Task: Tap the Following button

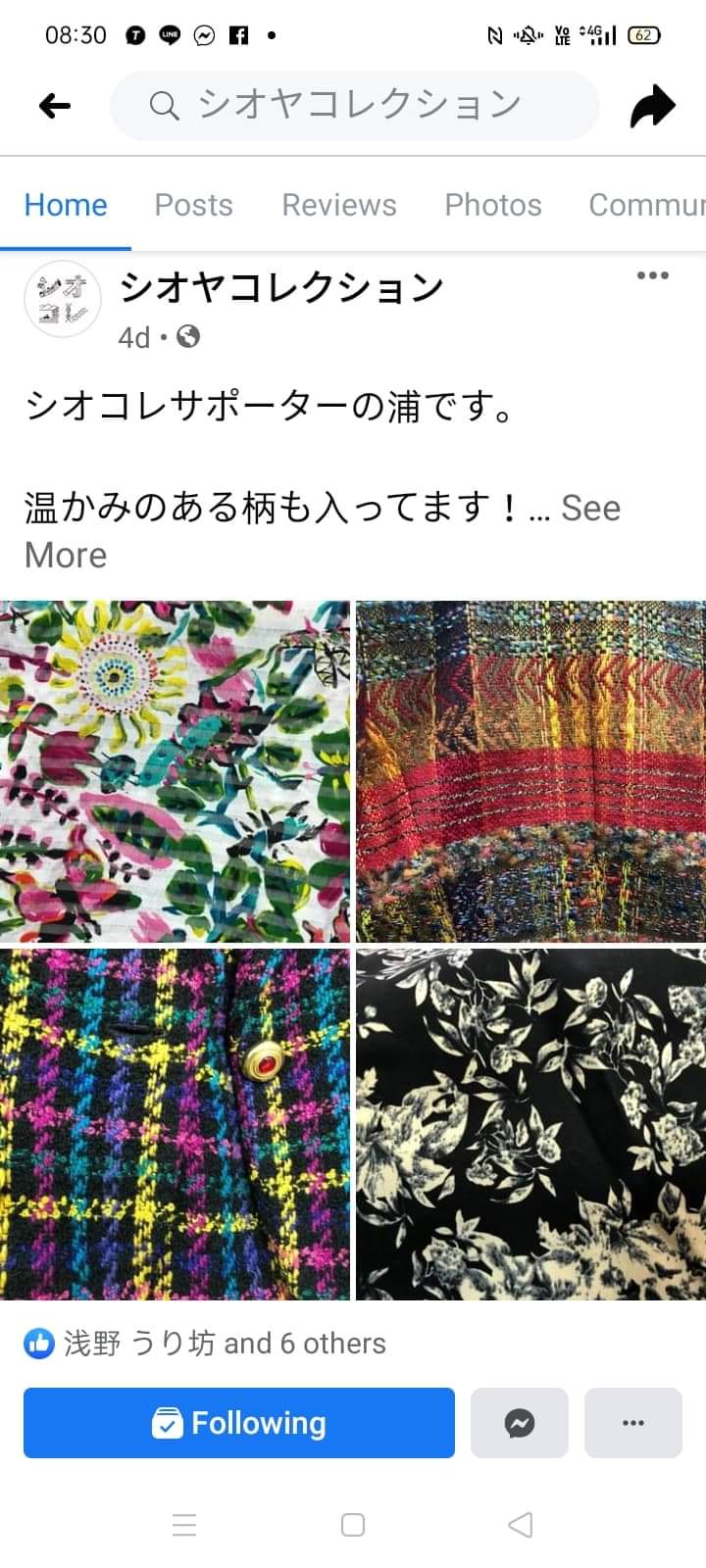Action: click(x=239, y=1423)
